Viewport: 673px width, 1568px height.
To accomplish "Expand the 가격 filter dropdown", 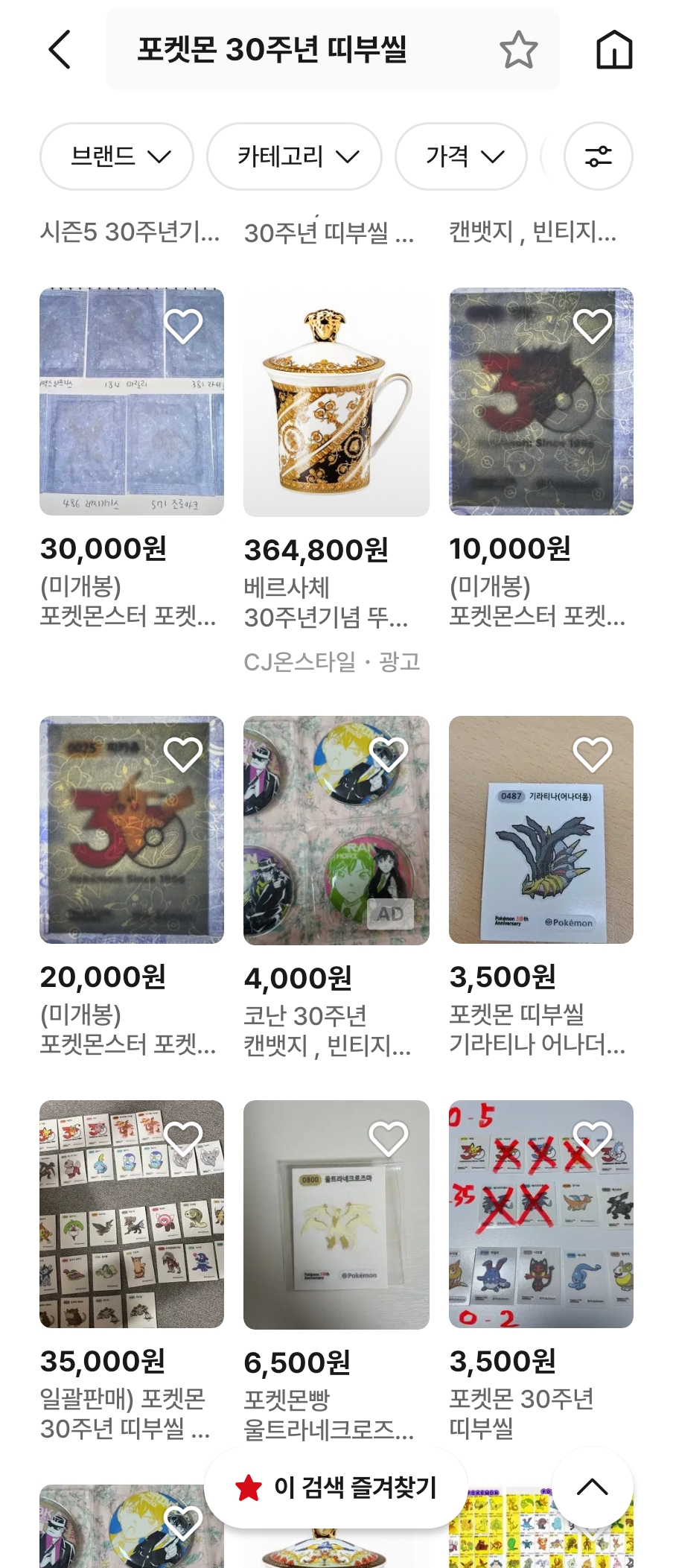I will tap(461, 156).
